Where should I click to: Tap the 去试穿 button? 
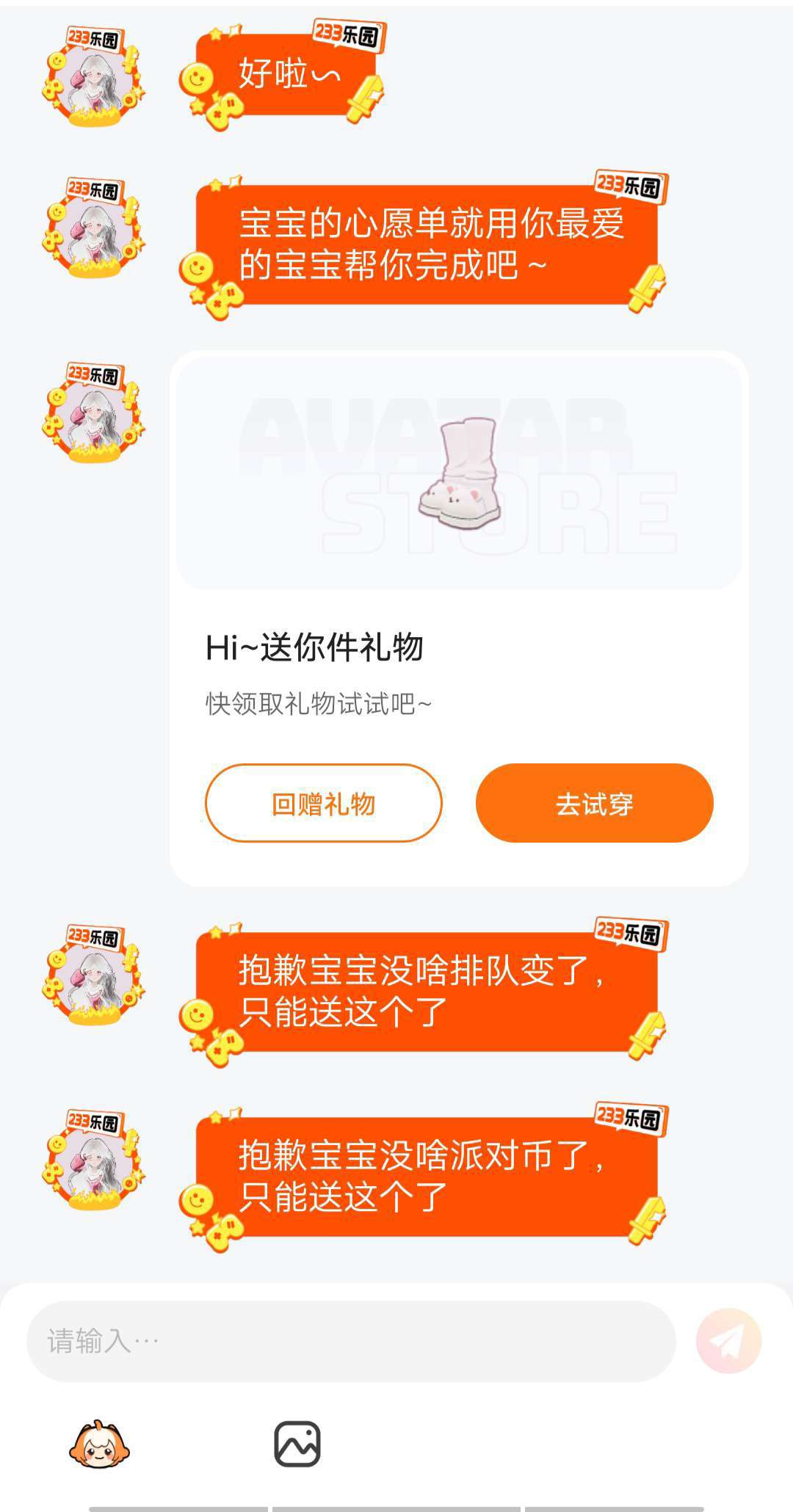pos(594,803)
